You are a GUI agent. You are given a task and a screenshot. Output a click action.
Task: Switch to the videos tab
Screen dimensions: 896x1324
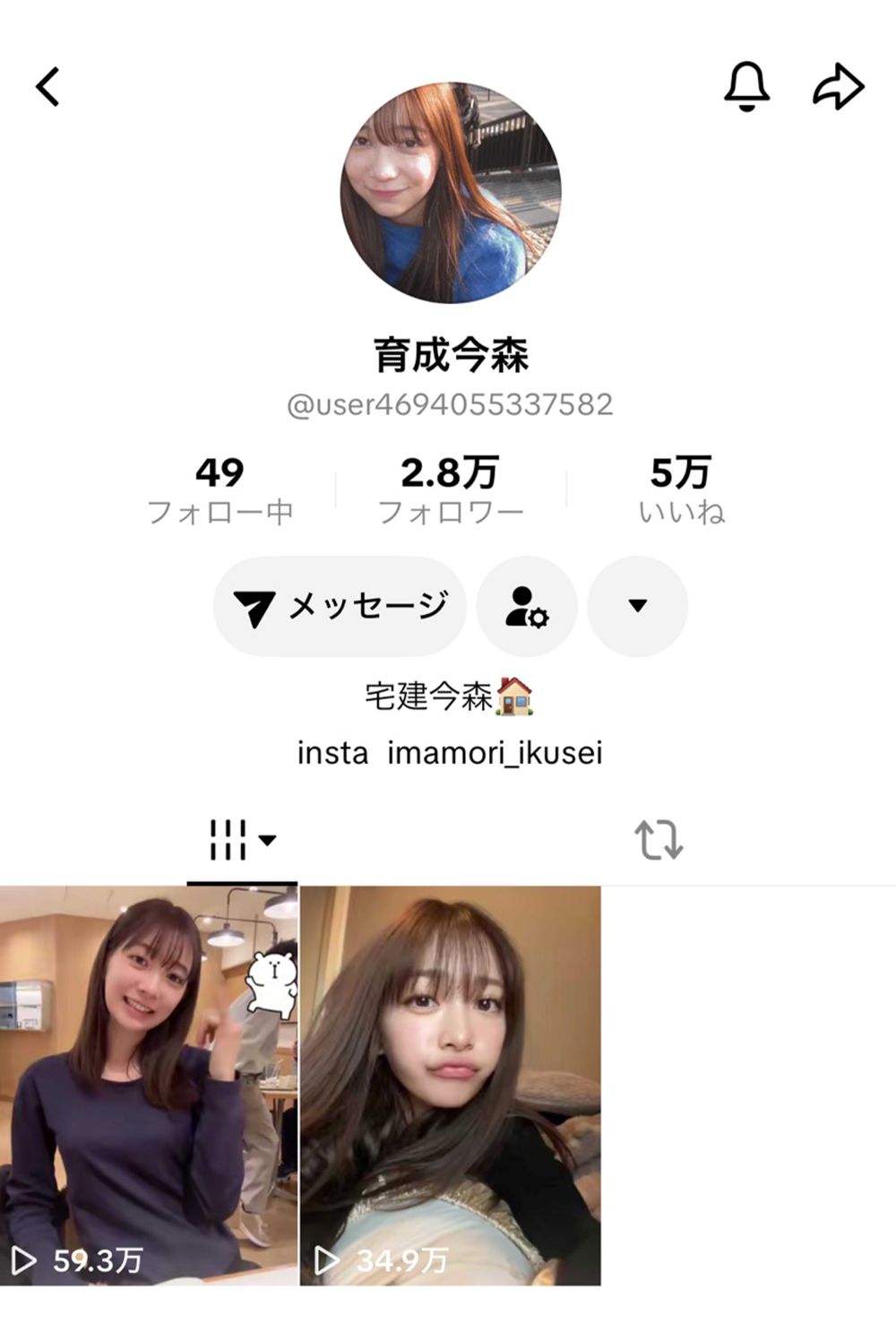click(x=237, y=840)
